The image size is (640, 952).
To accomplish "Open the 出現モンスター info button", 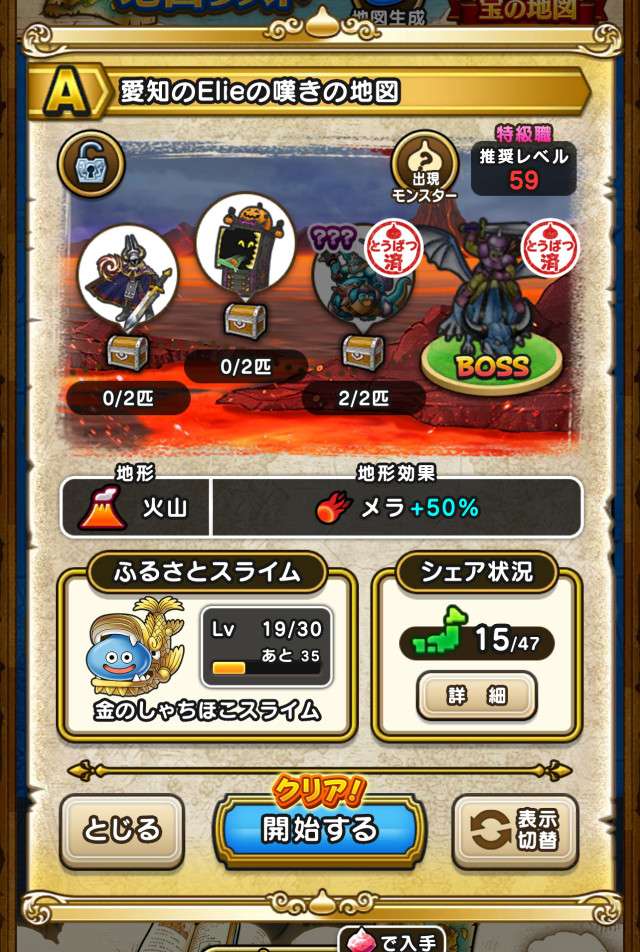I will pyautogui.click(x=426, y=167).
